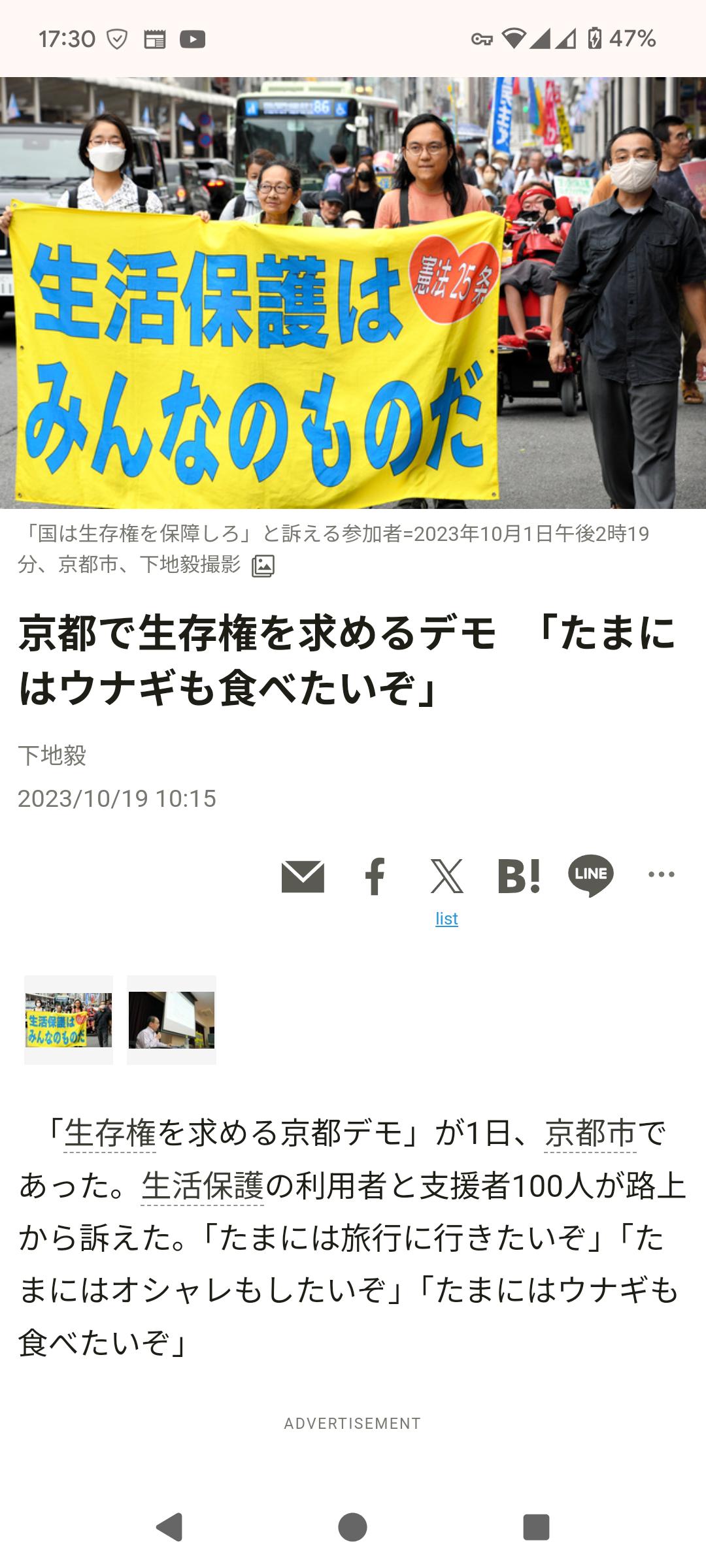706x1568 pixels.
Task: Share this article via LINE
Action: pos(590,875)
